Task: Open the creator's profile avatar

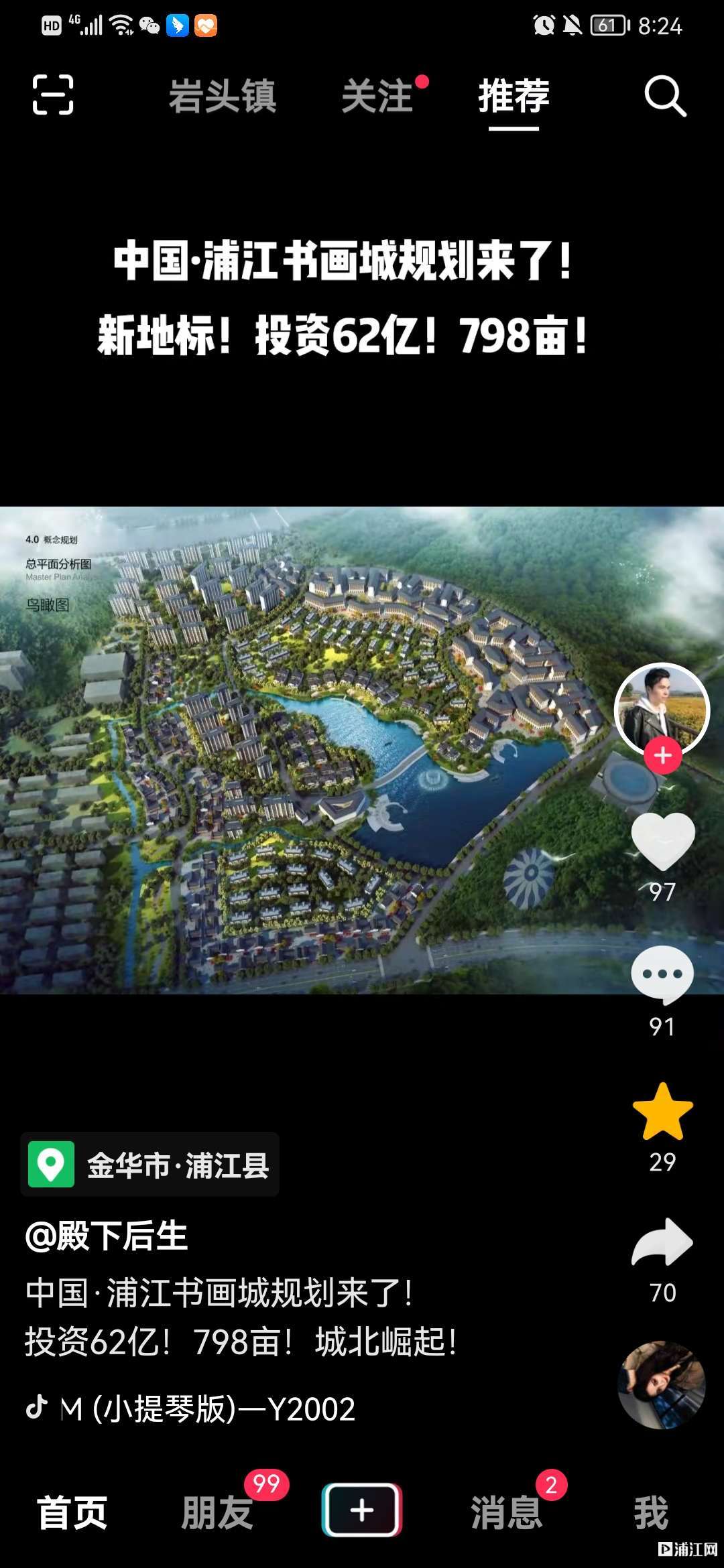Action: tap(662, 707)
